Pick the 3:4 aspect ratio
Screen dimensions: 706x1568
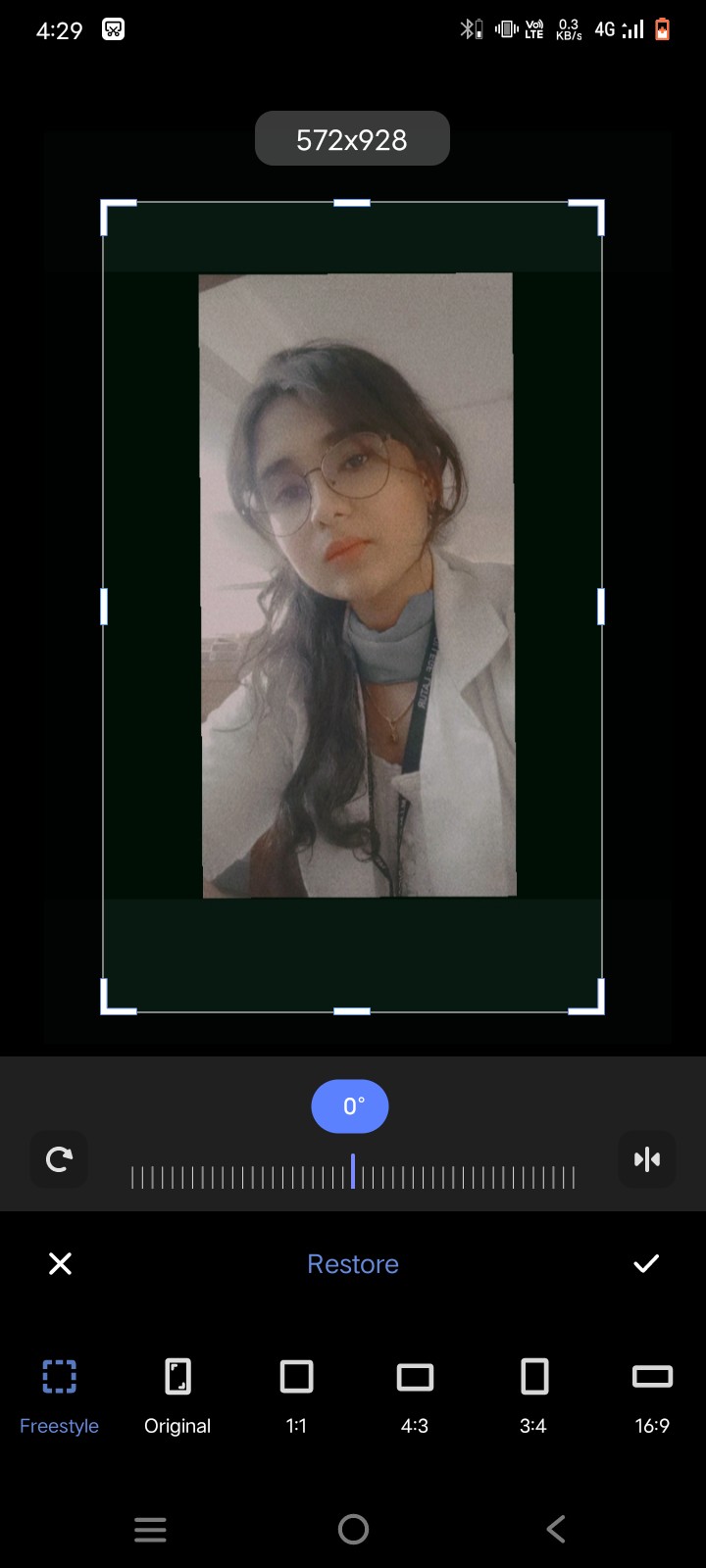tap(533, 1396)
